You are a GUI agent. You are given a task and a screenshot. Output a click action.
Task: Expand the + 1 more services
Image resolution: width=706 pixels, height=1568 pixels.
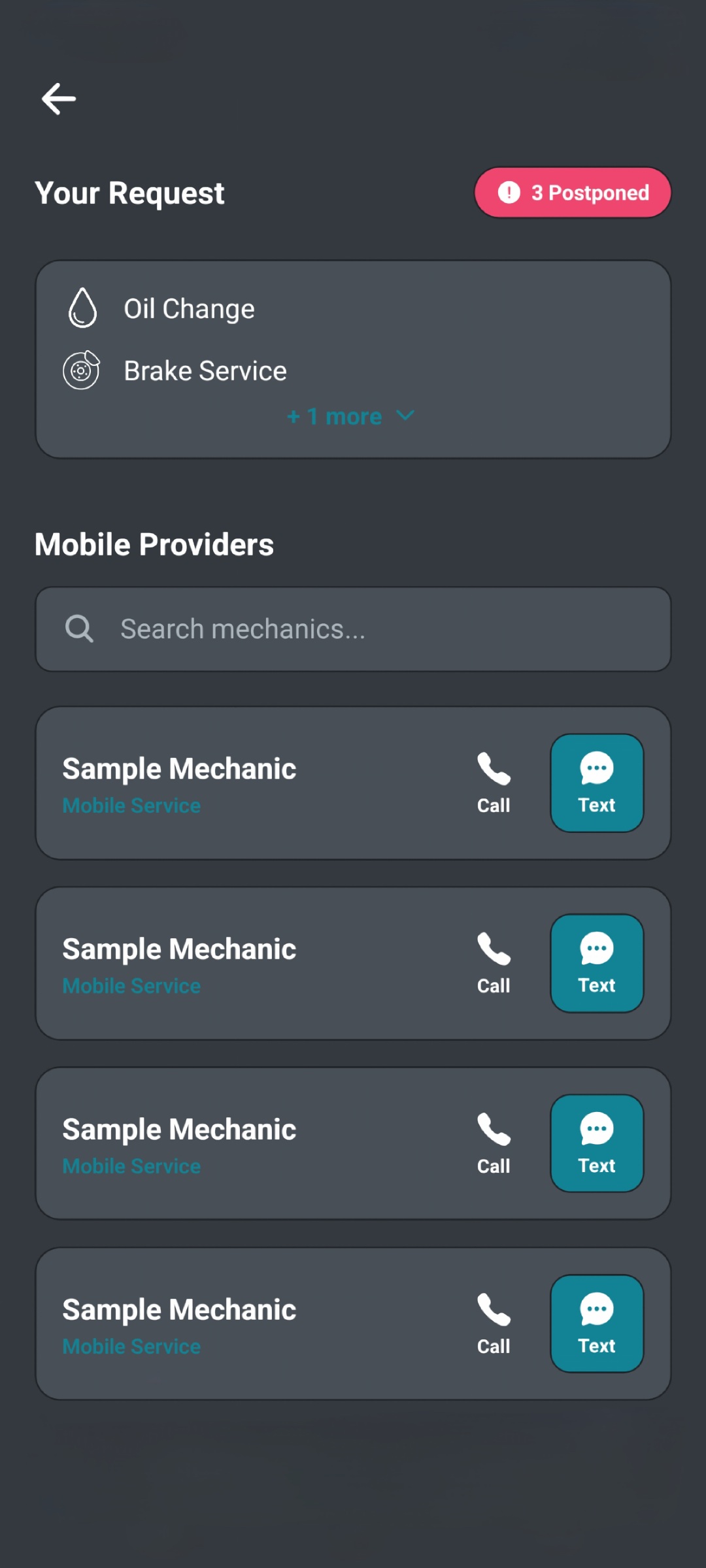pyautogui.click(x=351, y=416)
